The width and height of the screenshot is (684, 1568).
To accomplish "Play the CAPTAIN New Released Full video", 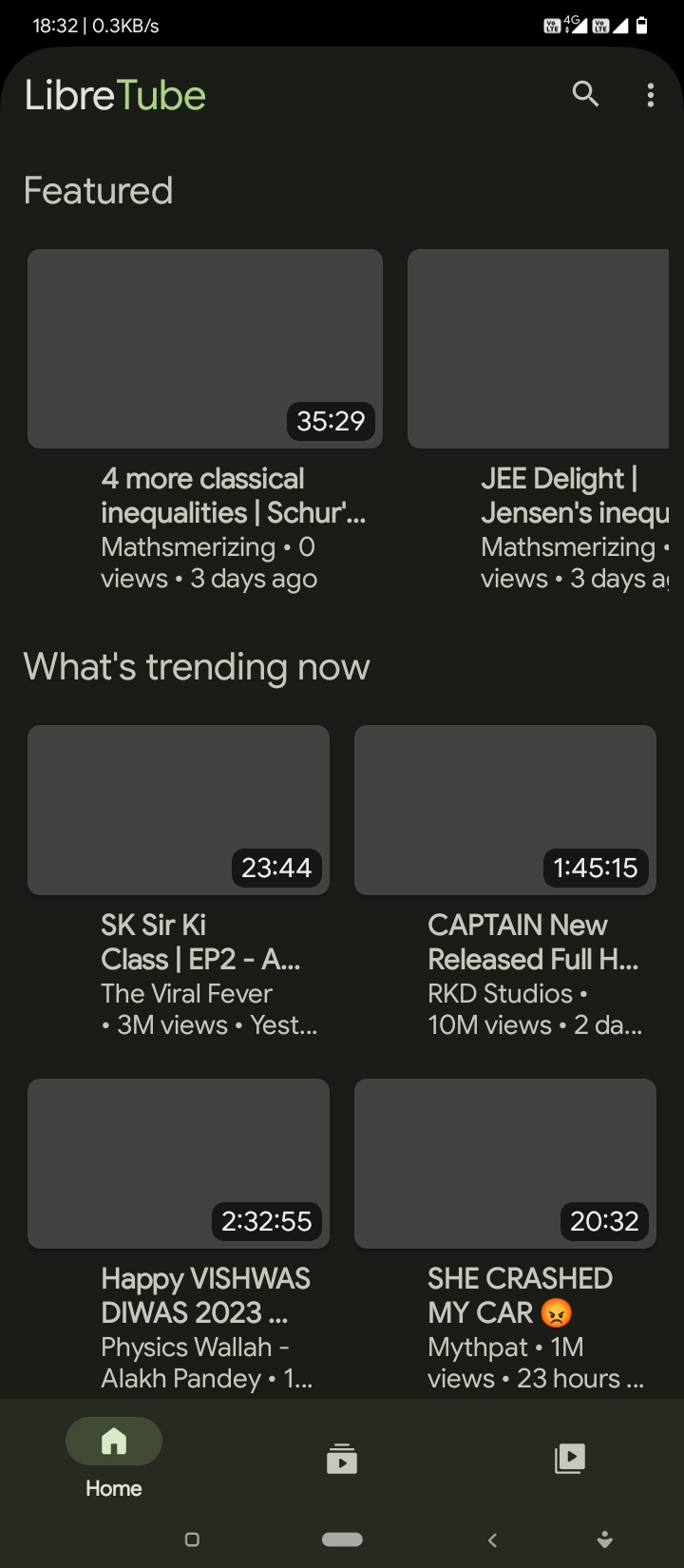I will pos(504,810).
